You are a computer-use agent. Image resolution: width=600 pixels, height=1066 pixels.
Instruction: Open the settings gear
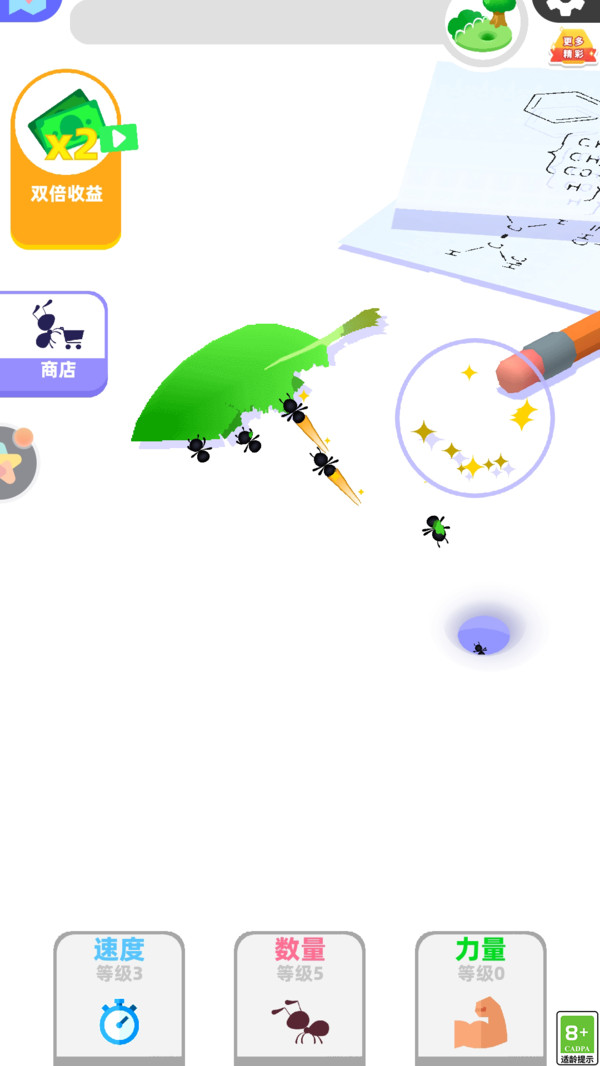point(569,8)
